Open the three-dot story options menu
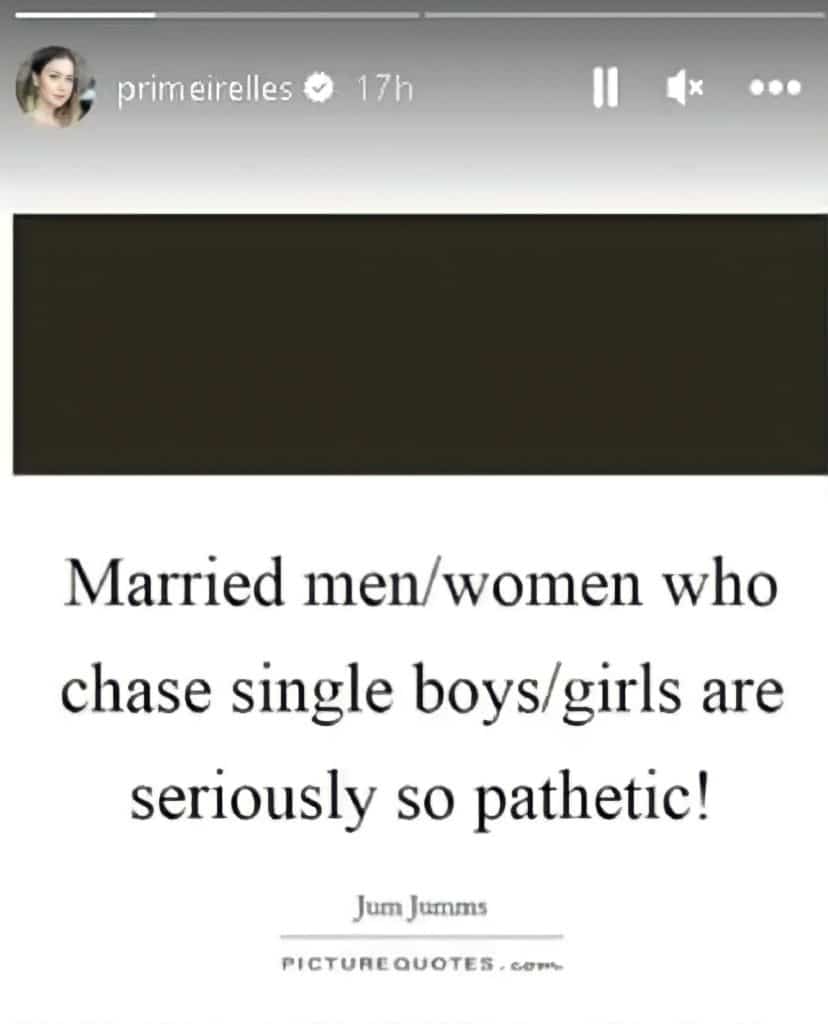 click(x=776, y=89)
